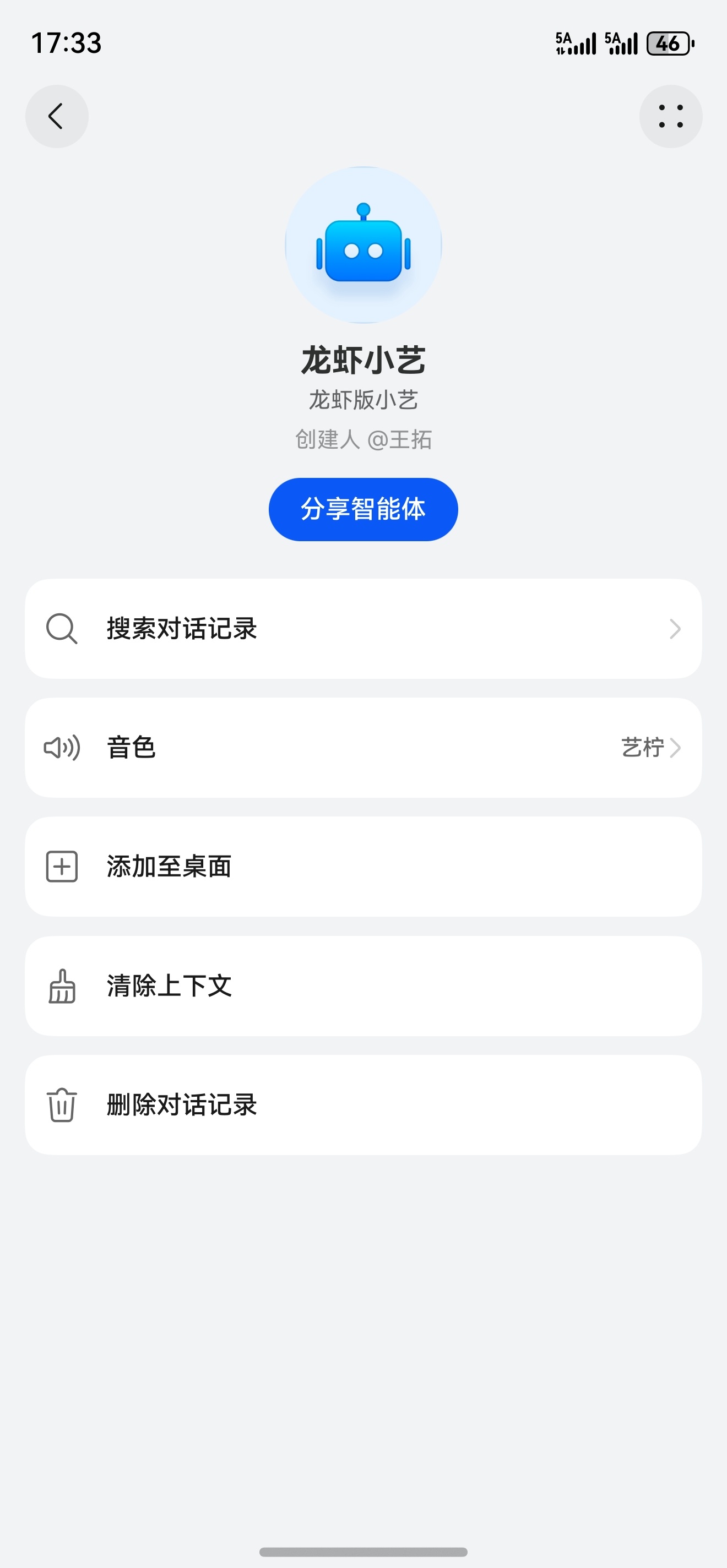Open the 音色 voice tone setting
Viewport: 727px width, 1568px height.
click(x=363, y=748)
